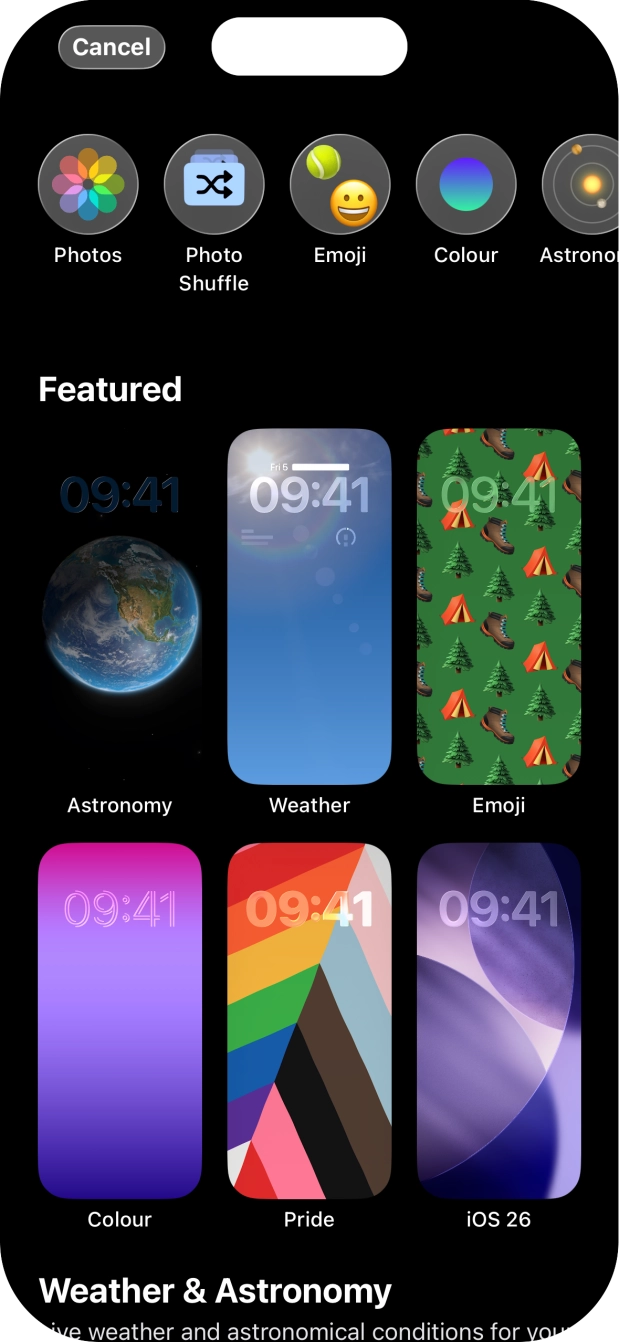Viewport: 619px width, 1342px height.
Task: Open the Pride wallpaper preview
Action: tap(309, 1020)
